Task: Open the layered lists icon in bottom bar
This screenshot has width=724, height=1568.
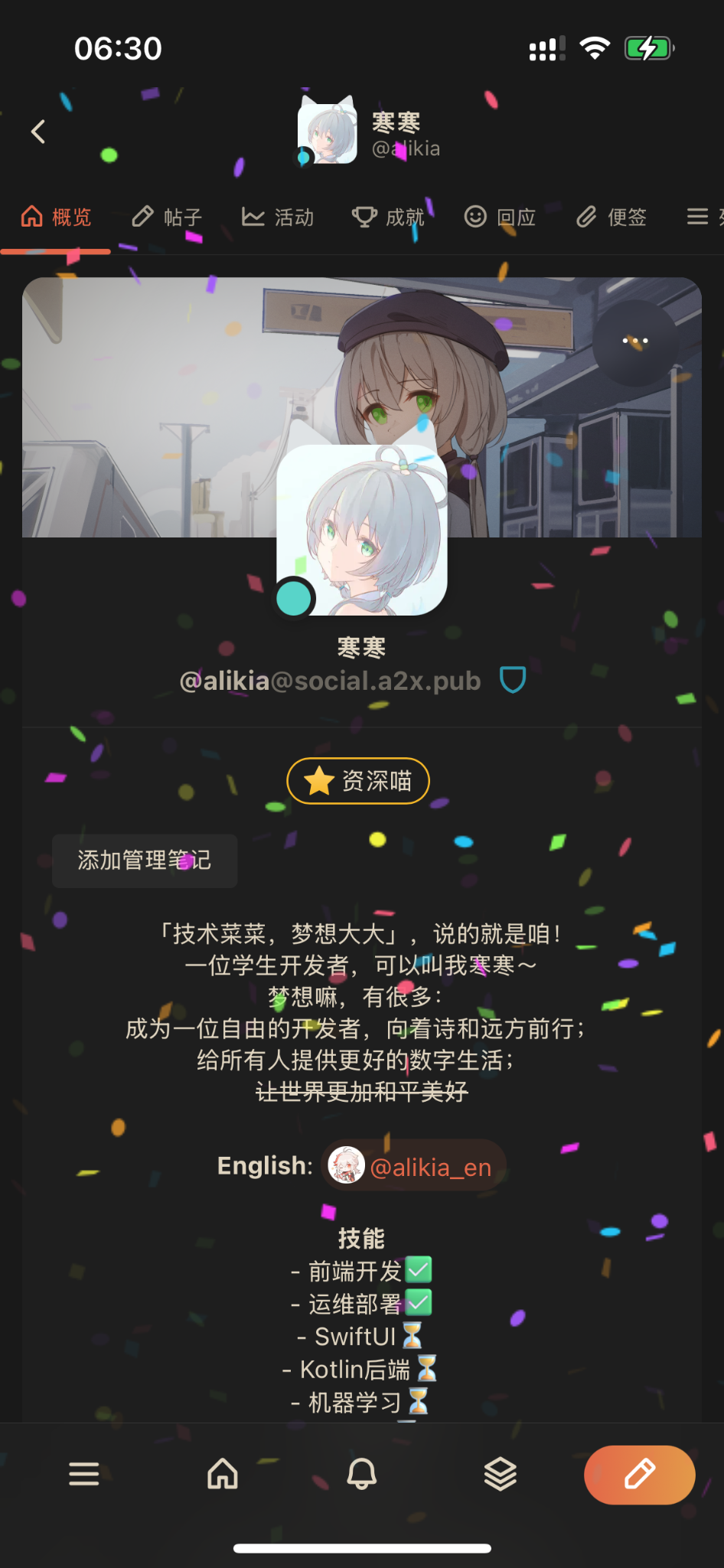Action: coord(501,1474)
